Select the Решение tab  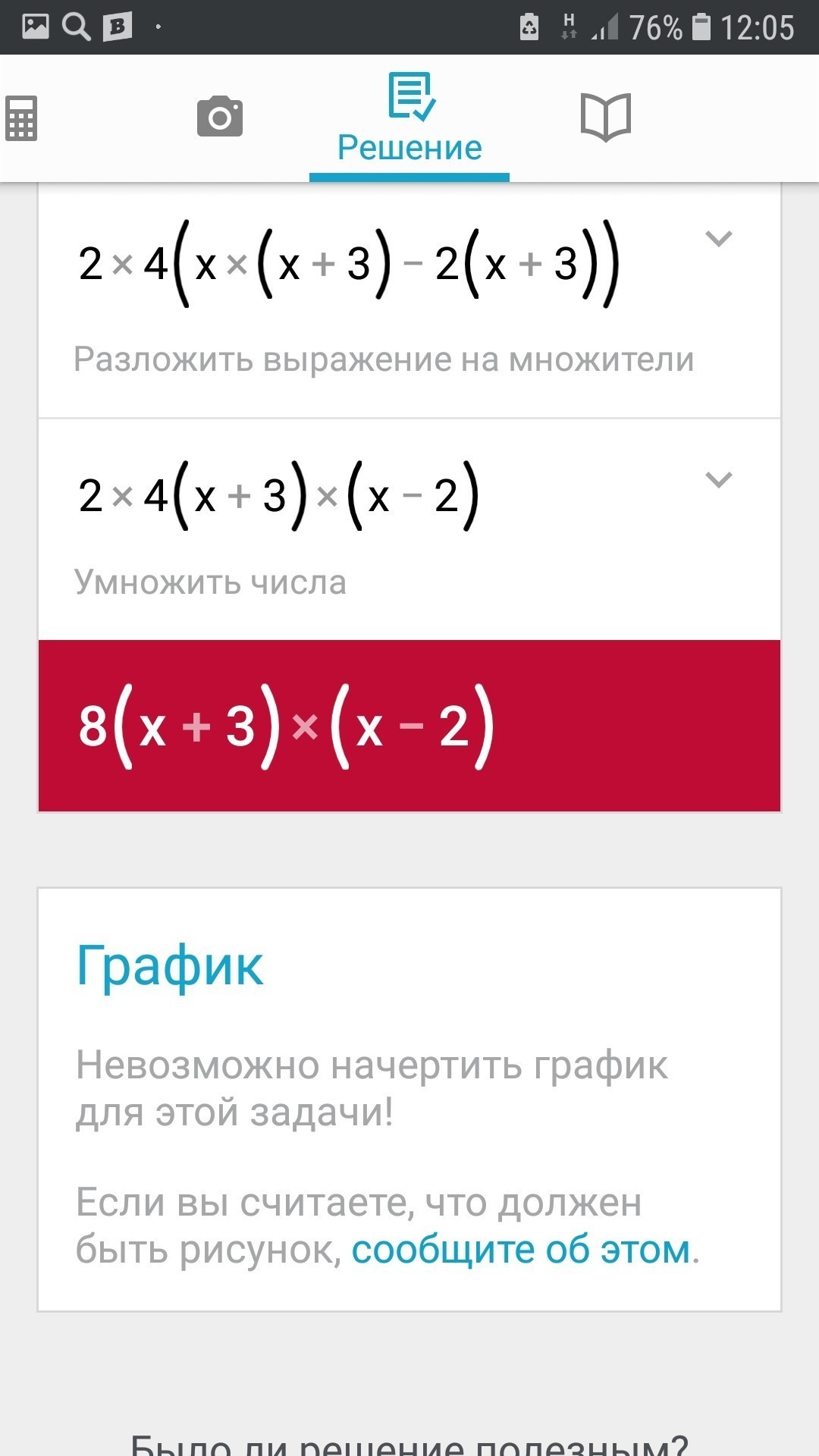[409, 118]
